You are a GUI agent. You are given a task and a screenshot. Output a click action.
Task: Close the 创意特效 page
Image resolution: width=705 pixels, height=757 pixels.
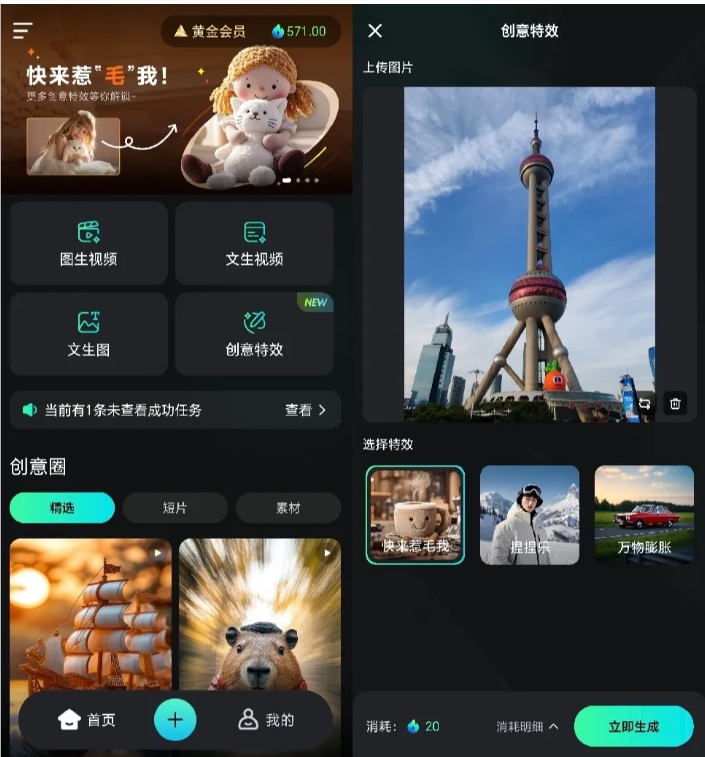[375, 31]
